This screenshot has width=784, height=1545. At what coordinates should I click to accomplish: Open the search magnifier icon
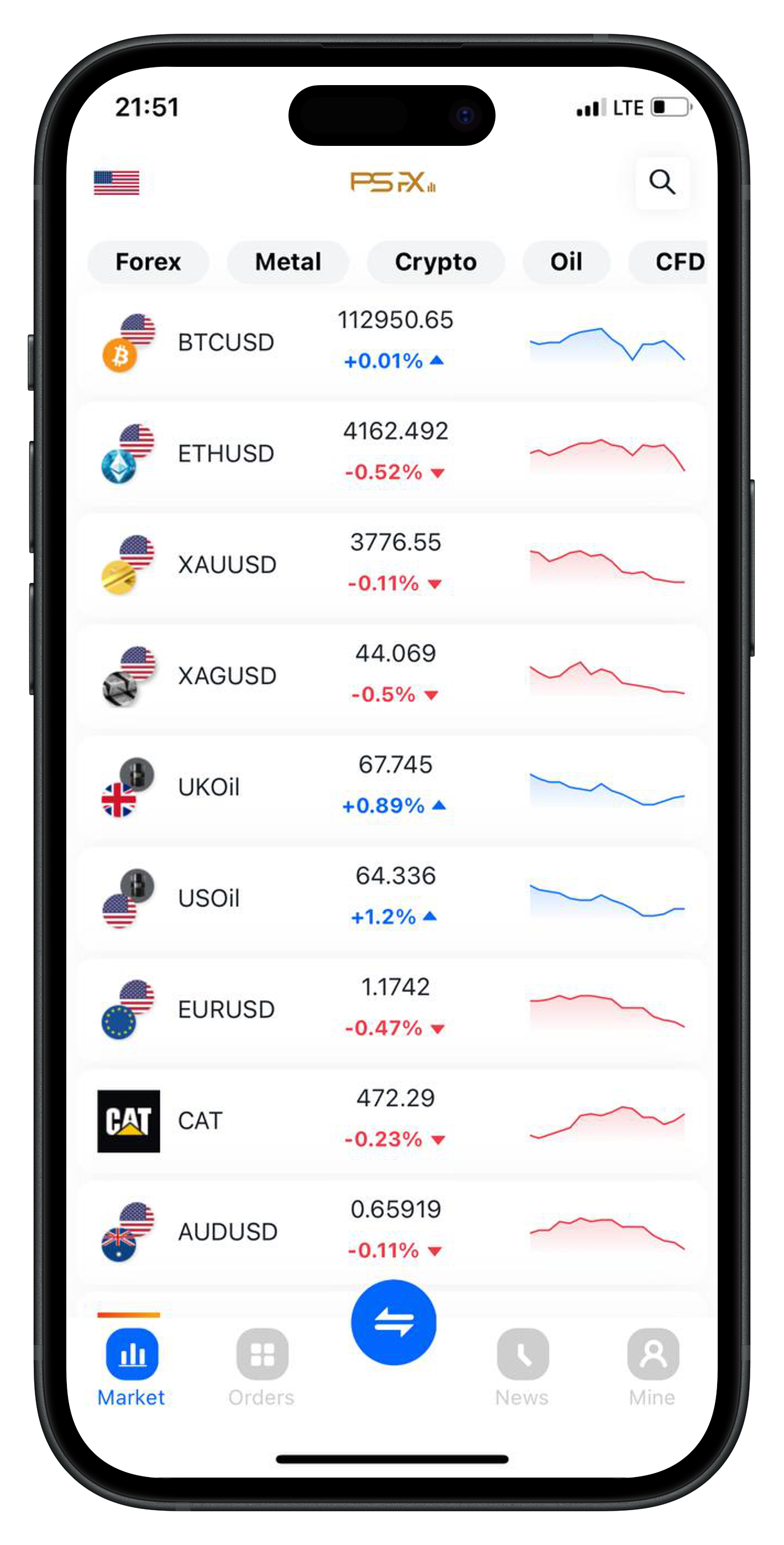(662, 182)
